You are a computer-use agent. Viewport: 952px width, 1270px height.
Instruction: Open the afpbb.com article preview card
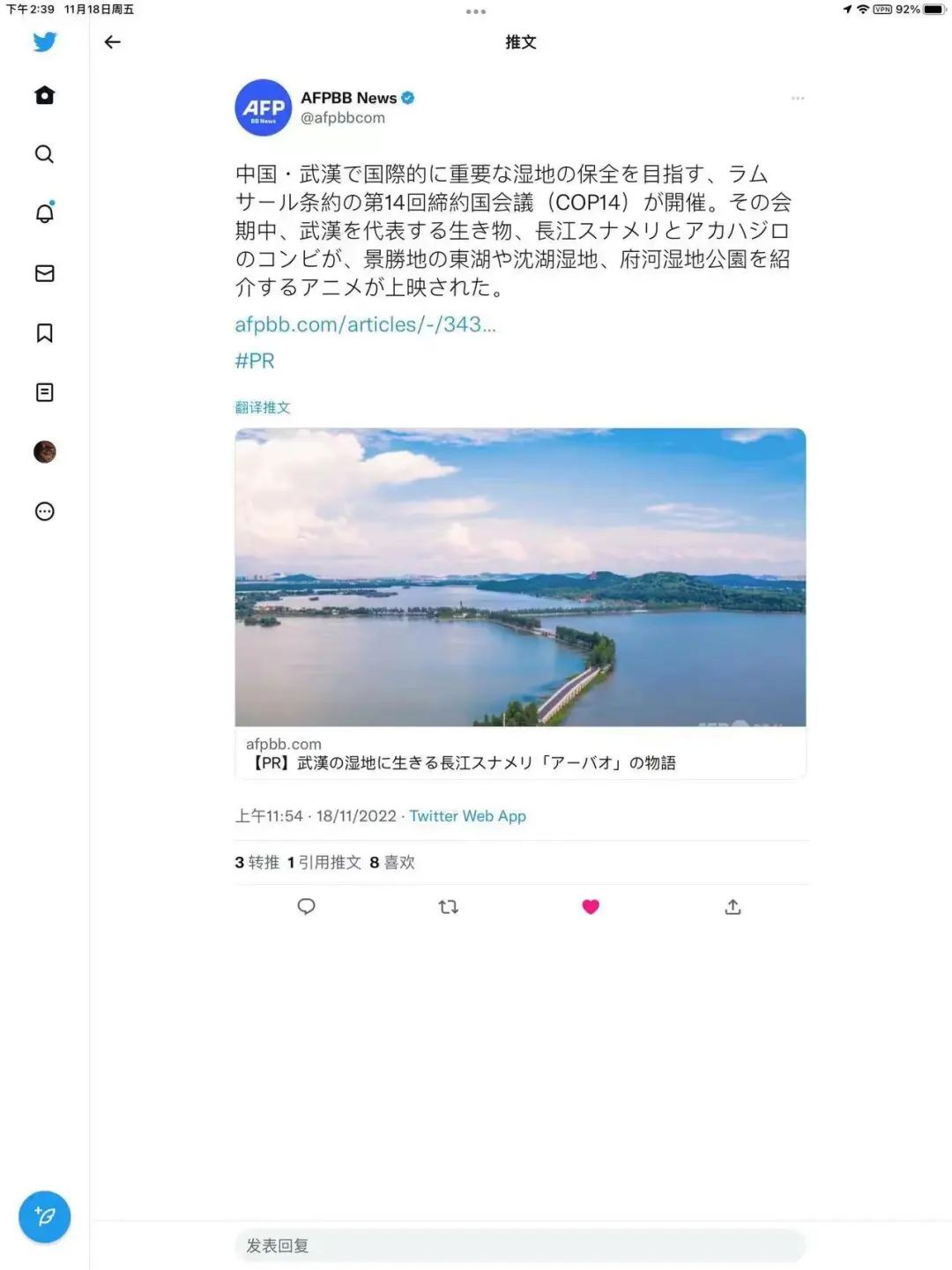pos(520,603)
